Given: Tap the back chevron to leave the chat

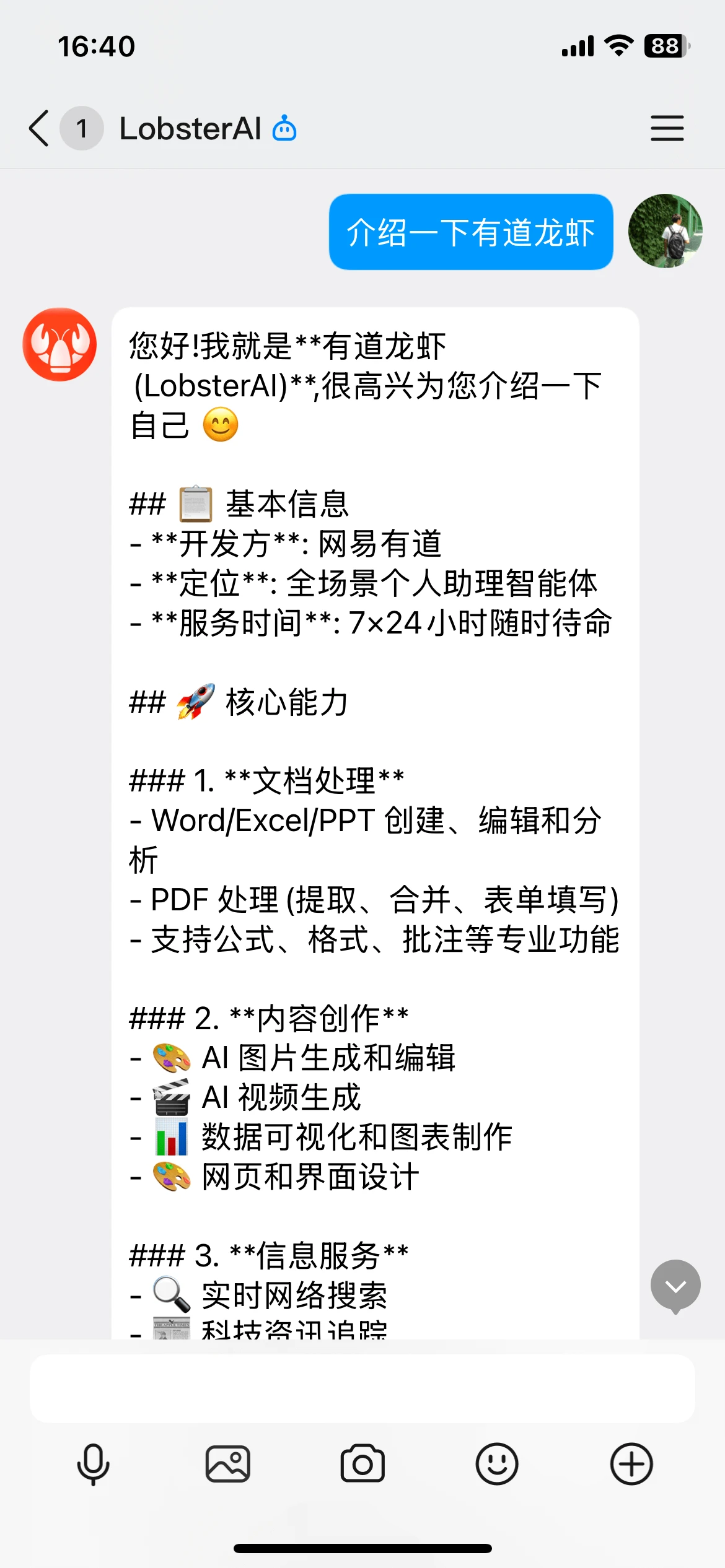Looking at the screenshot, I should (x=37, y=128).
